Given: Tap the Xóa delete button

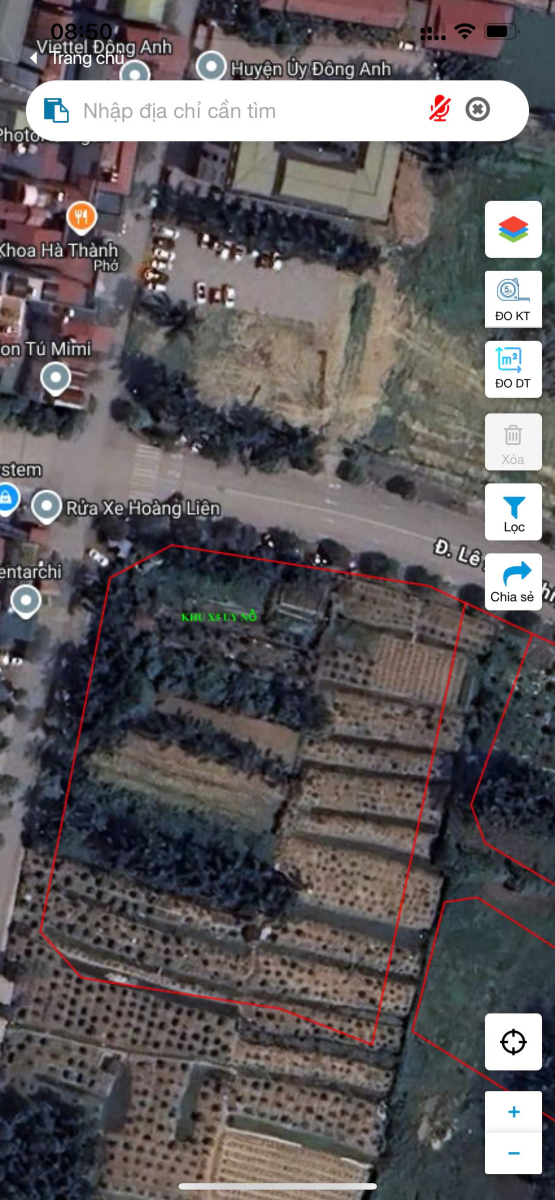Looking at the screenshot, I should (513, 442).
